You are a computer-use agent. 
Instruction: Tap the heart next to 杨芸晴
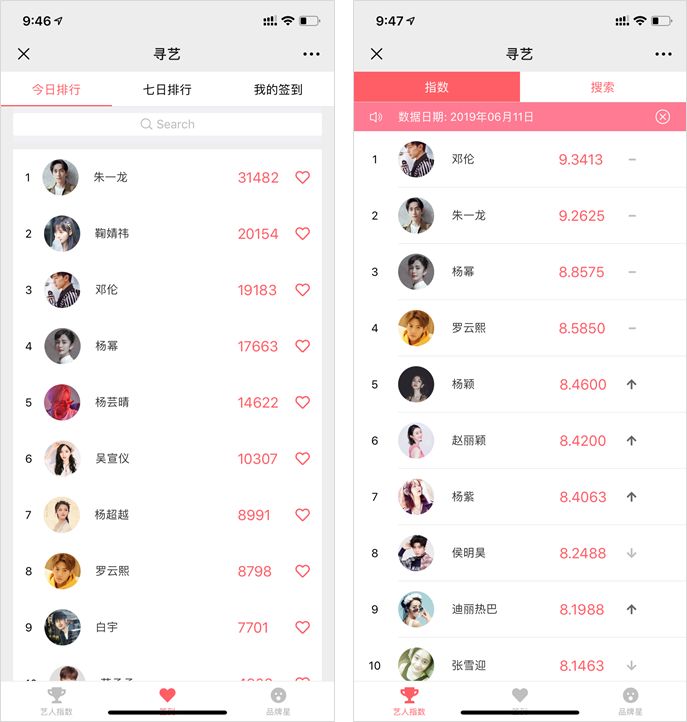[303, 402]
